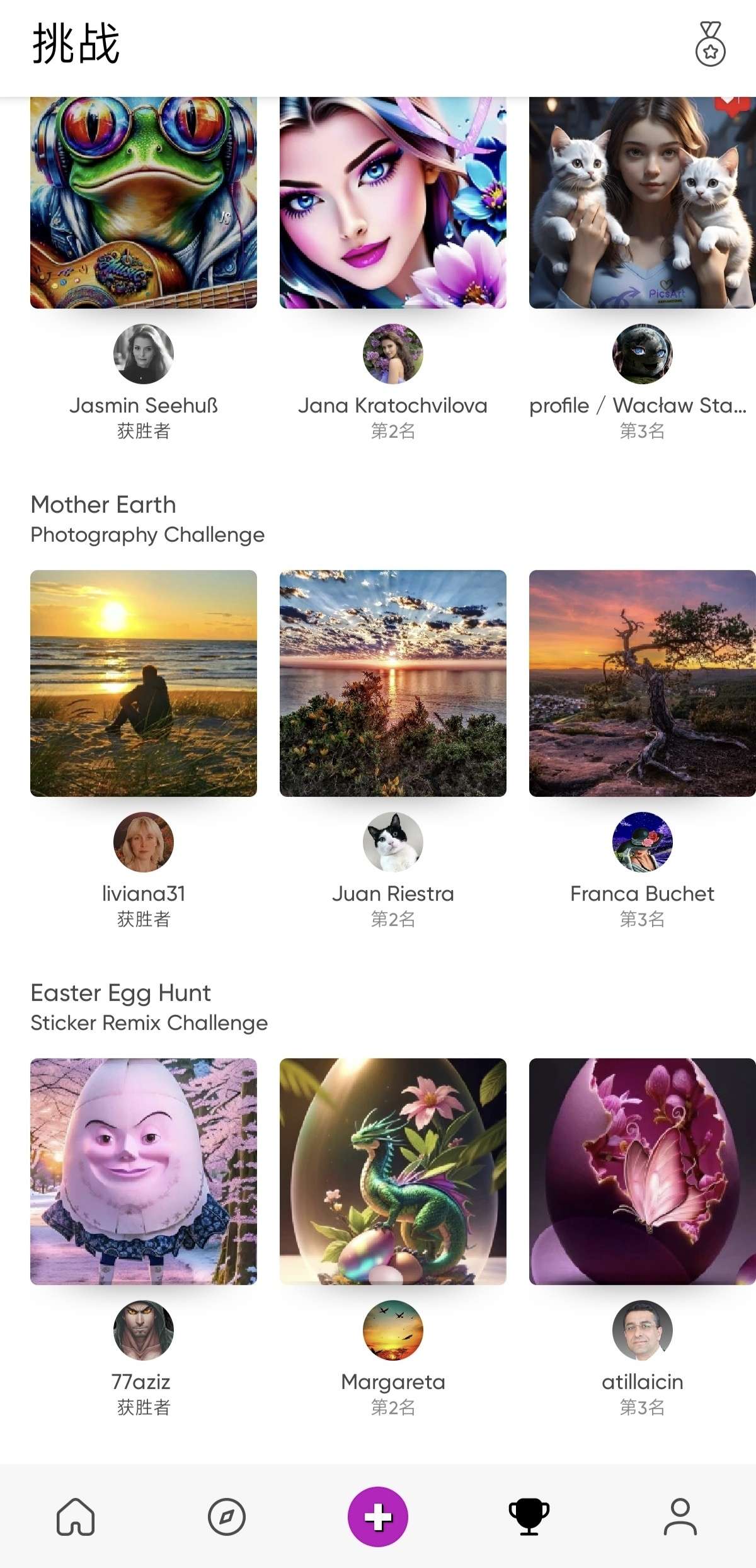This screenshot has height=1568, width=756.
Task: Open the girl with kittens image
Action: (642, 202)
